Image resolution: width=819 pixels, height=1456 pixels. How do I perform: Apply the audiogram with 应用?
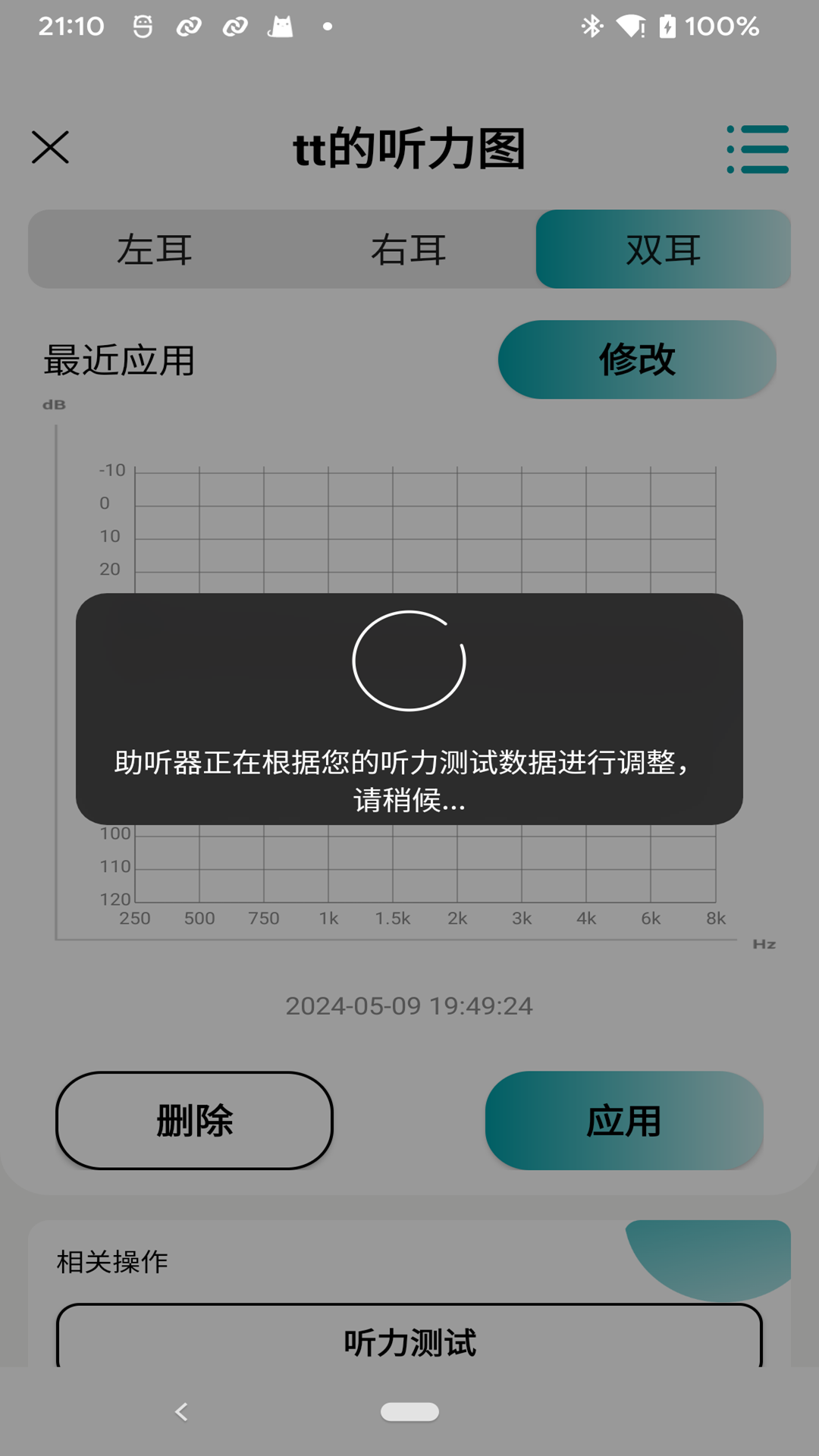(x=623, y=1120)
